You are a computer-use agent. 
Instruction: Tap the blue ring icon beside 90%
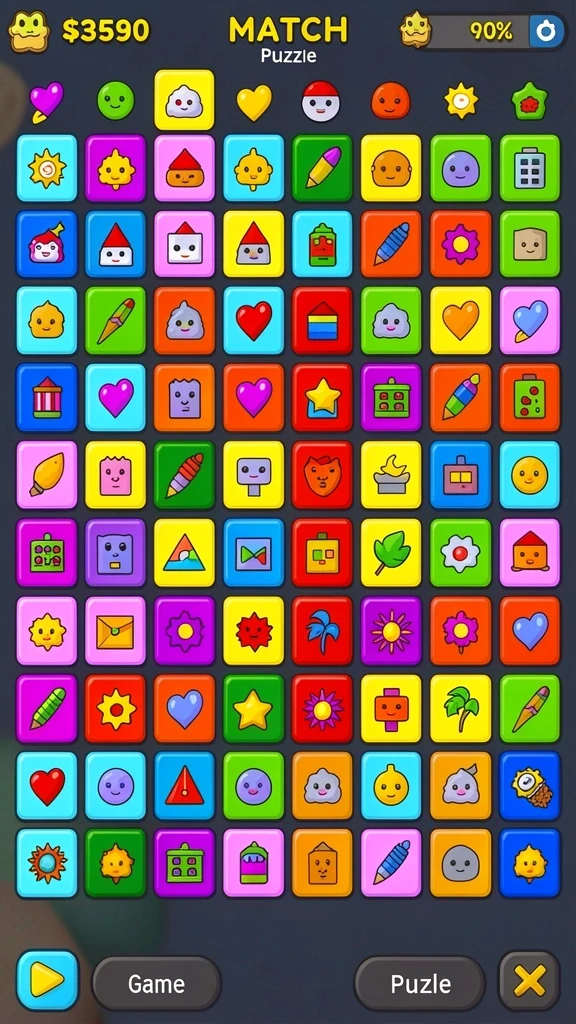point(546,31)
